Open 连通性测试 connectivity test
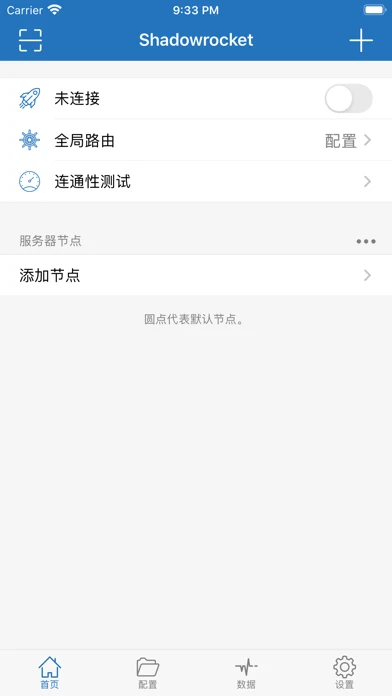This screenshot has width=392, height=696. coord(196,182)
